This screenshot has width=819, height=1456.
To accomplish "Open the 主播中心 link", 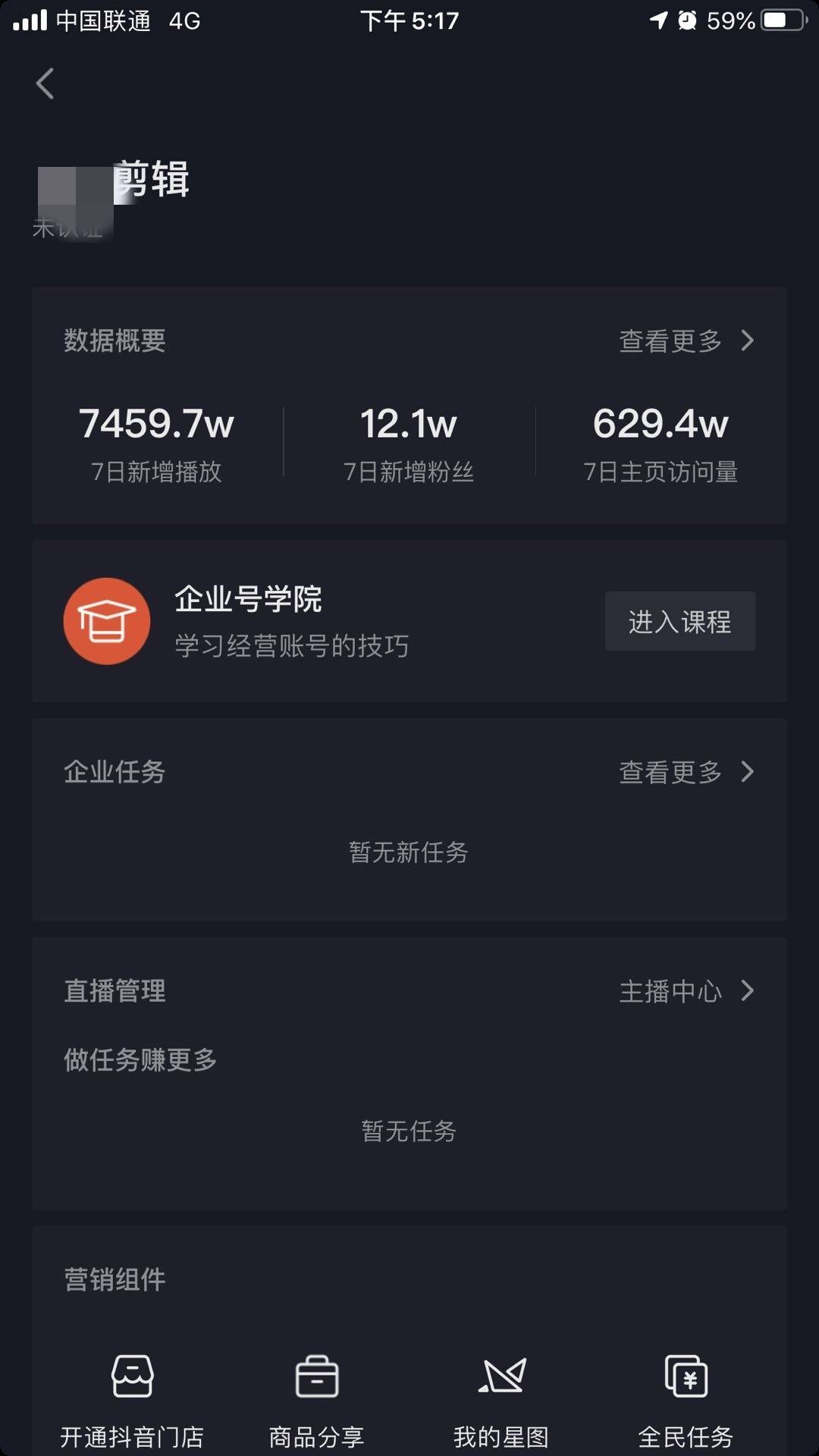I will coord(670,990).
